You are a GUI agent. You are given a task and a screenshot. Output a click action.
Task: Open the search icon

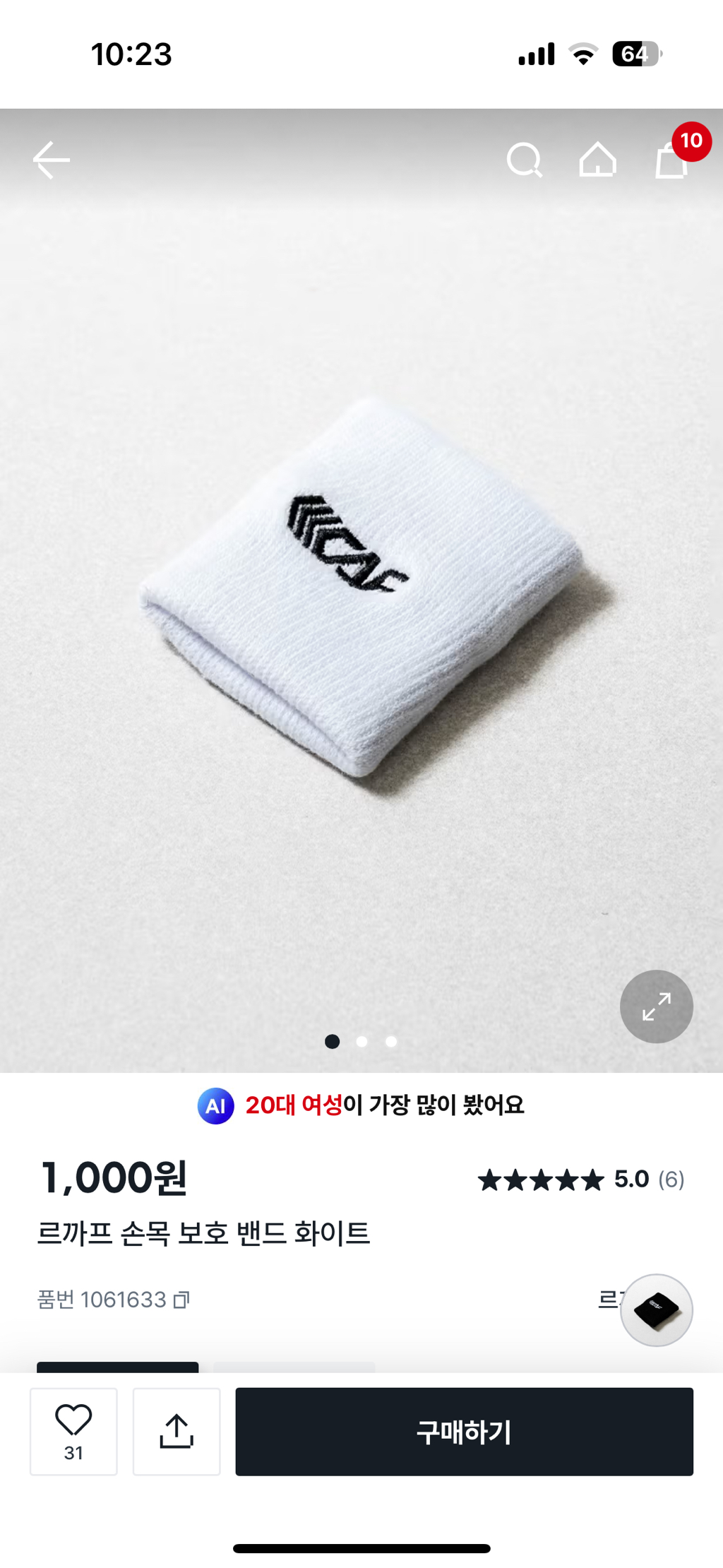point(525,160)
